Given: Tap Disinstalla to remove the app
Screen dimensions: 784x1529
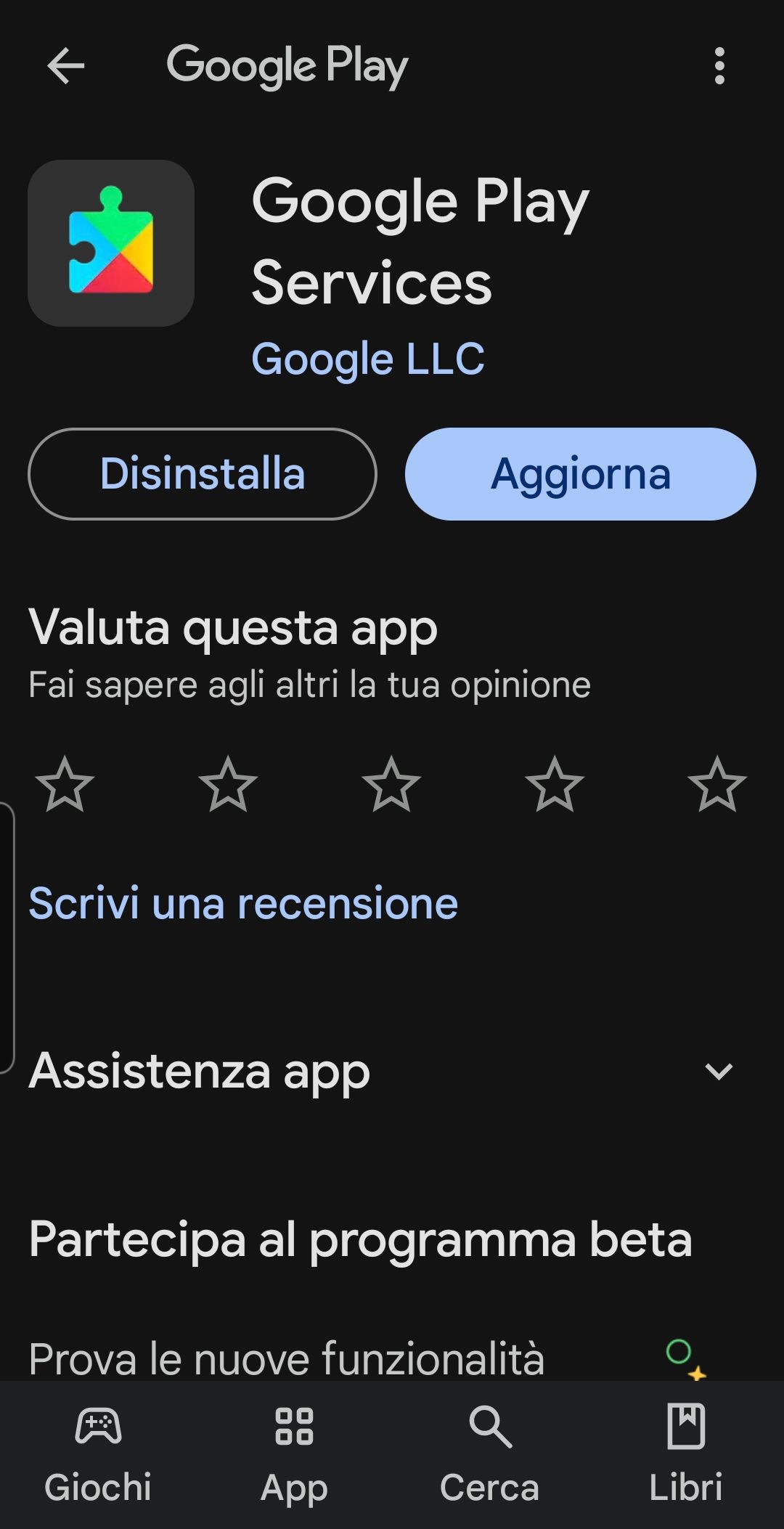Looking at the screenshot, I should pyautogui.click(x=203, y=474).
